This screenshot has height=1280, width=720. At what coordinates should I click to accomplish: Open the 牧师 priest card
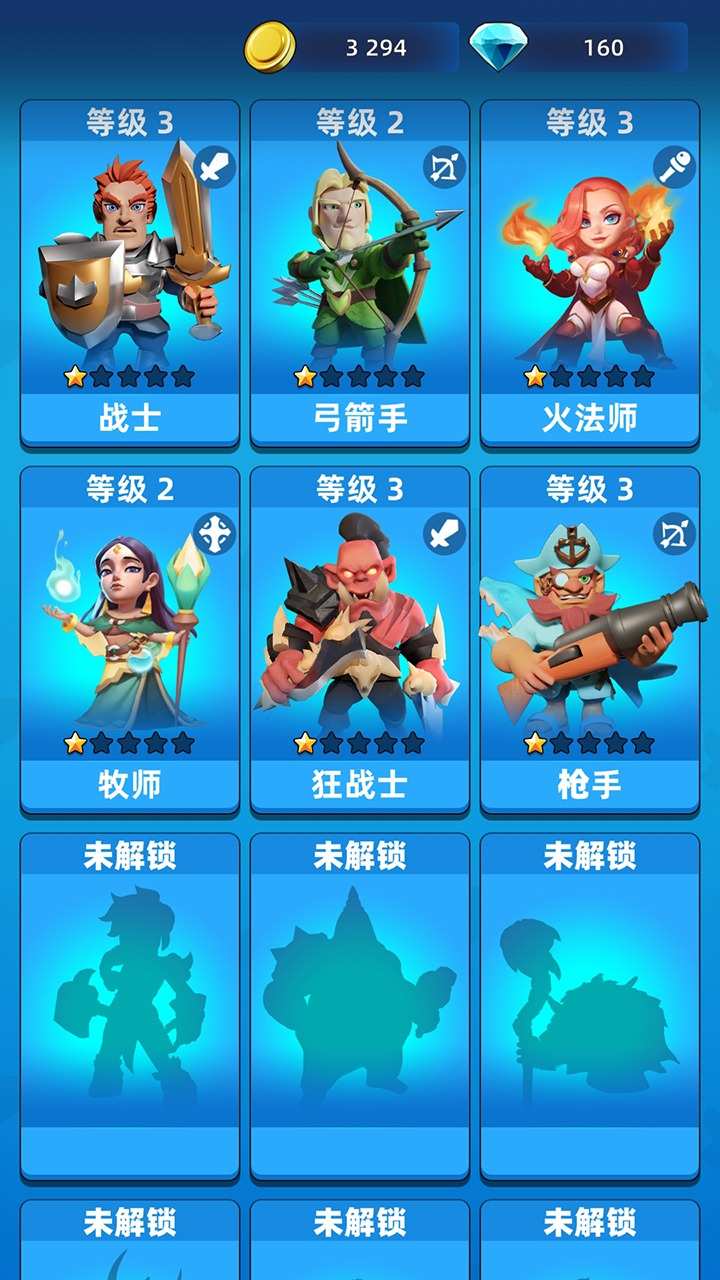coord(130,640)
